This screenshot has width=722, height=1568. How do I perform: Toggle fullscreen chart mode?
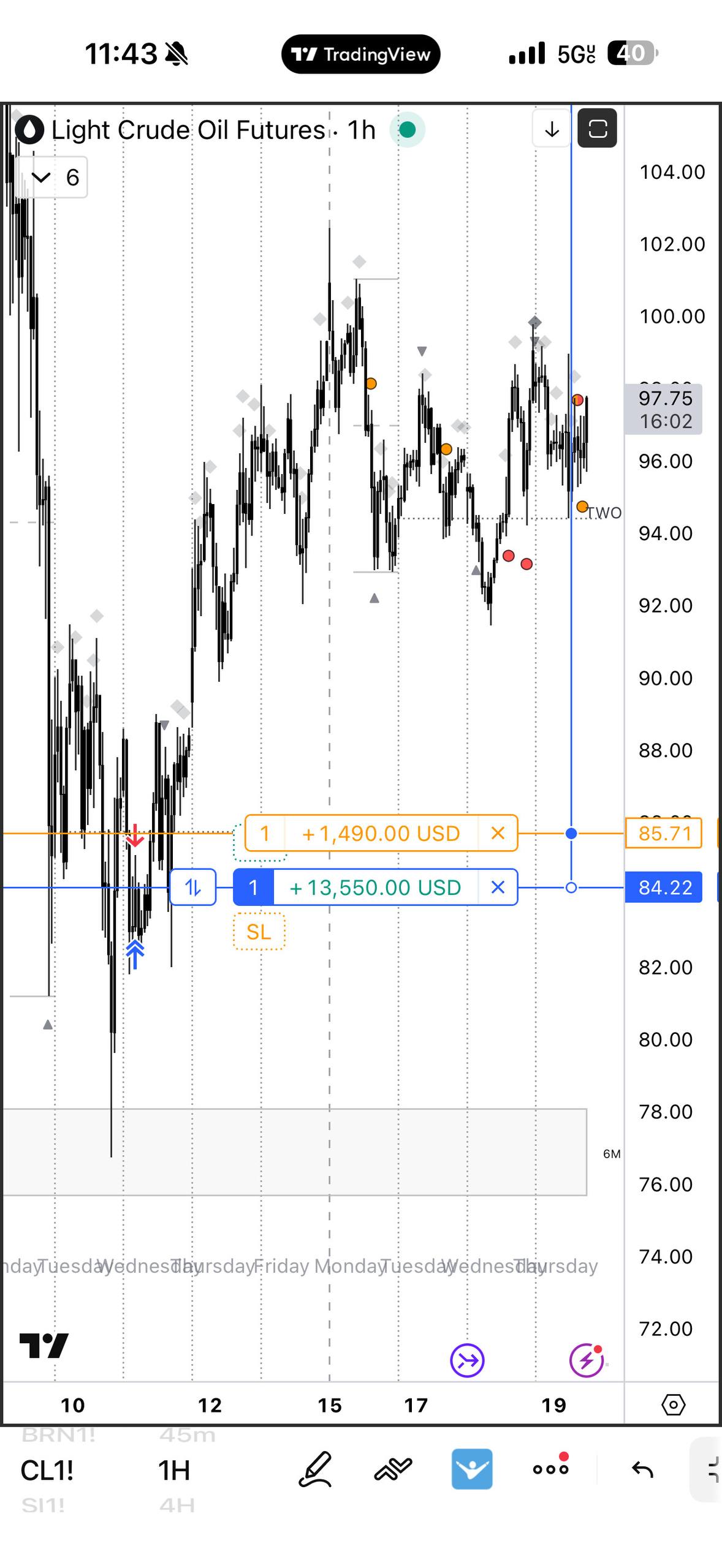pyautogui.click(x=598, y=129)
